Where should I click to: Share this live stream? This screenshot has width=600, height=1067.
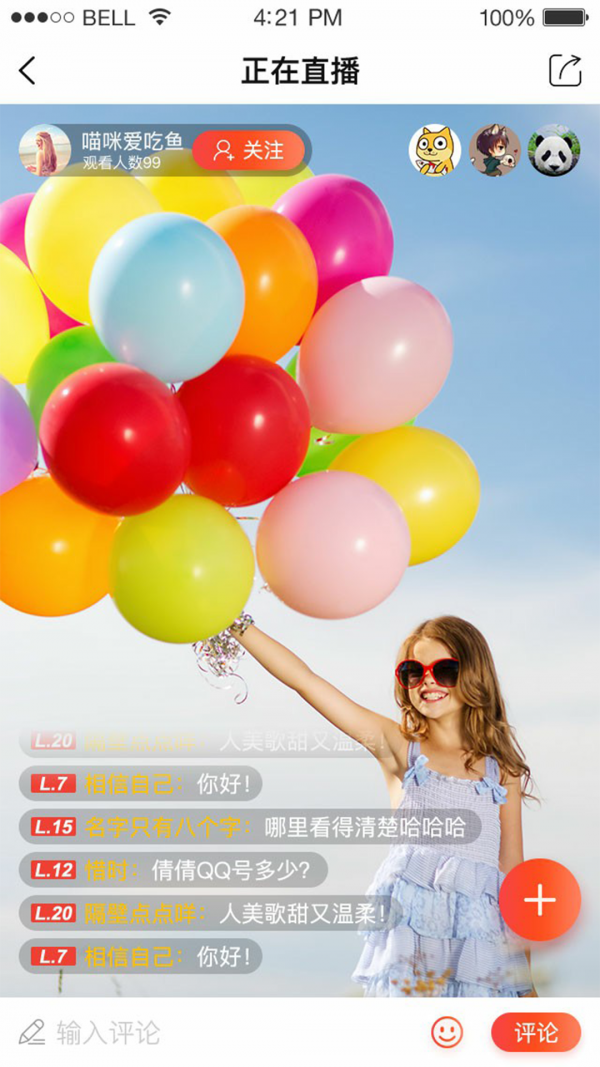(x=565, y=71)
